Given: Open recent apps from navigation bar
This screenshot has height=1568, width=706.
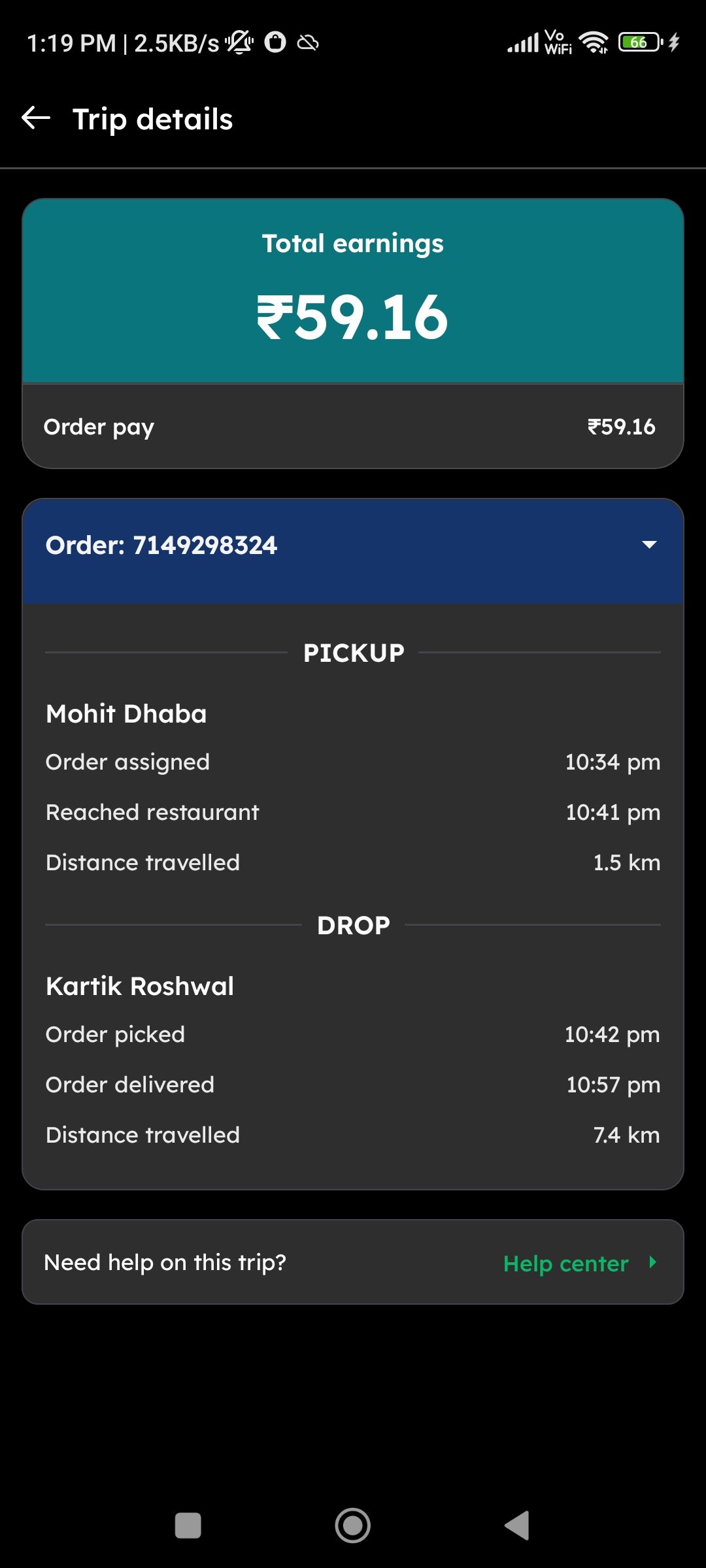Looking at the screenshot, I should [x=188, y=1526].
